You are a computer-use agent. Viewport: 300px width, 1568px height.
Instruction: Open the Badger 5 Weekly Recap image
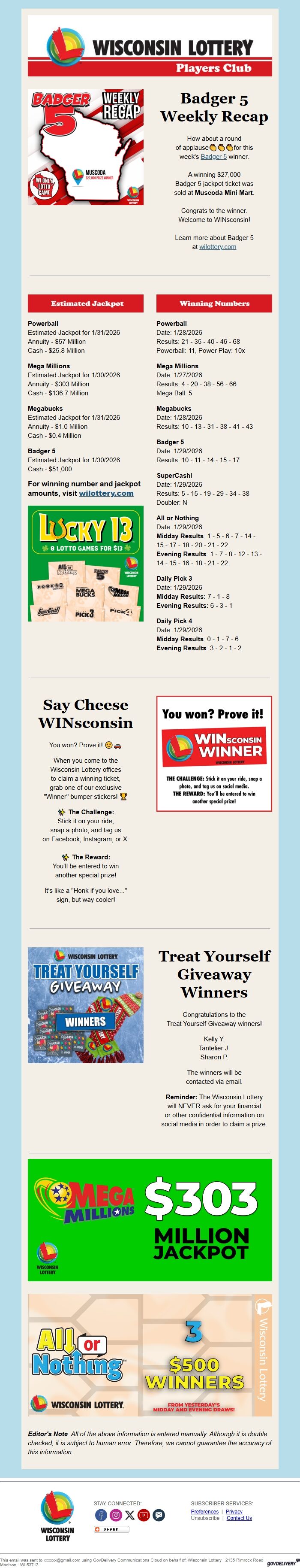tap(86, 147)
